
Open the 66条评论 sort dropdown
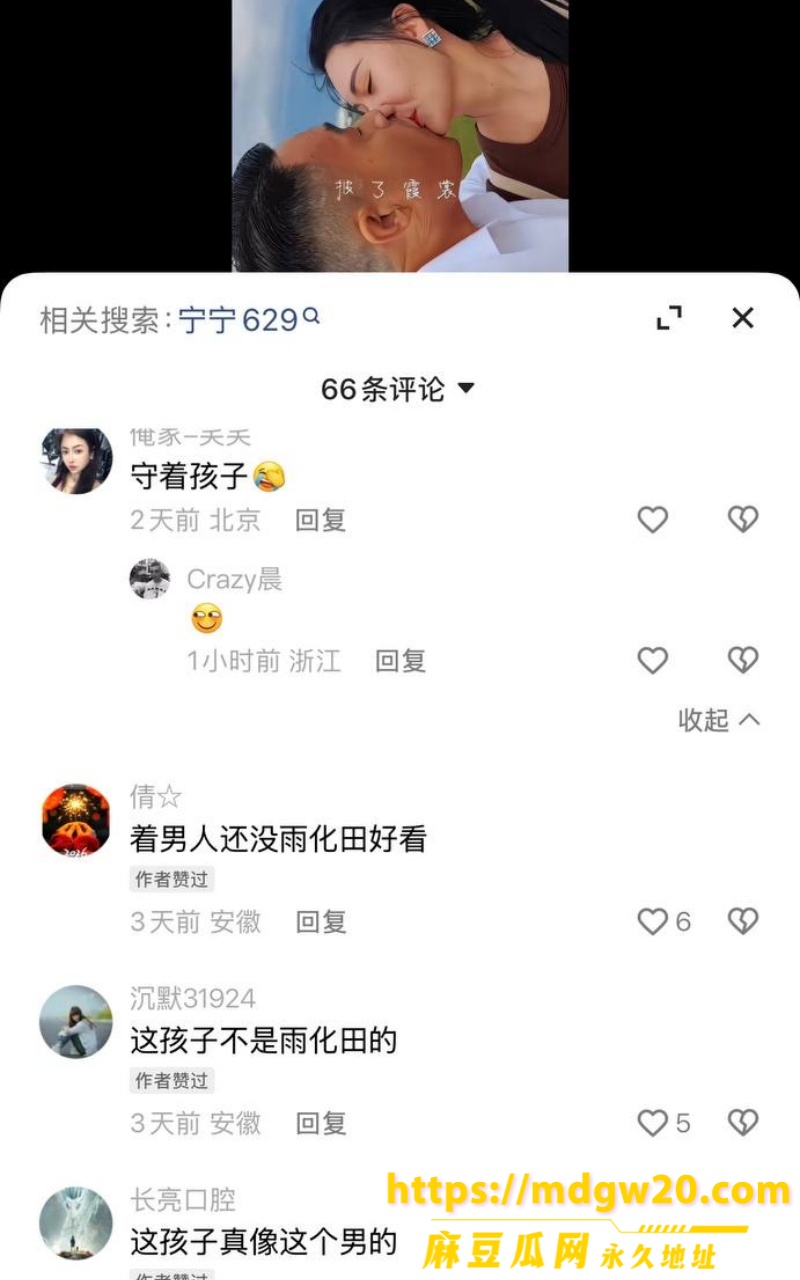pos(397,389)
